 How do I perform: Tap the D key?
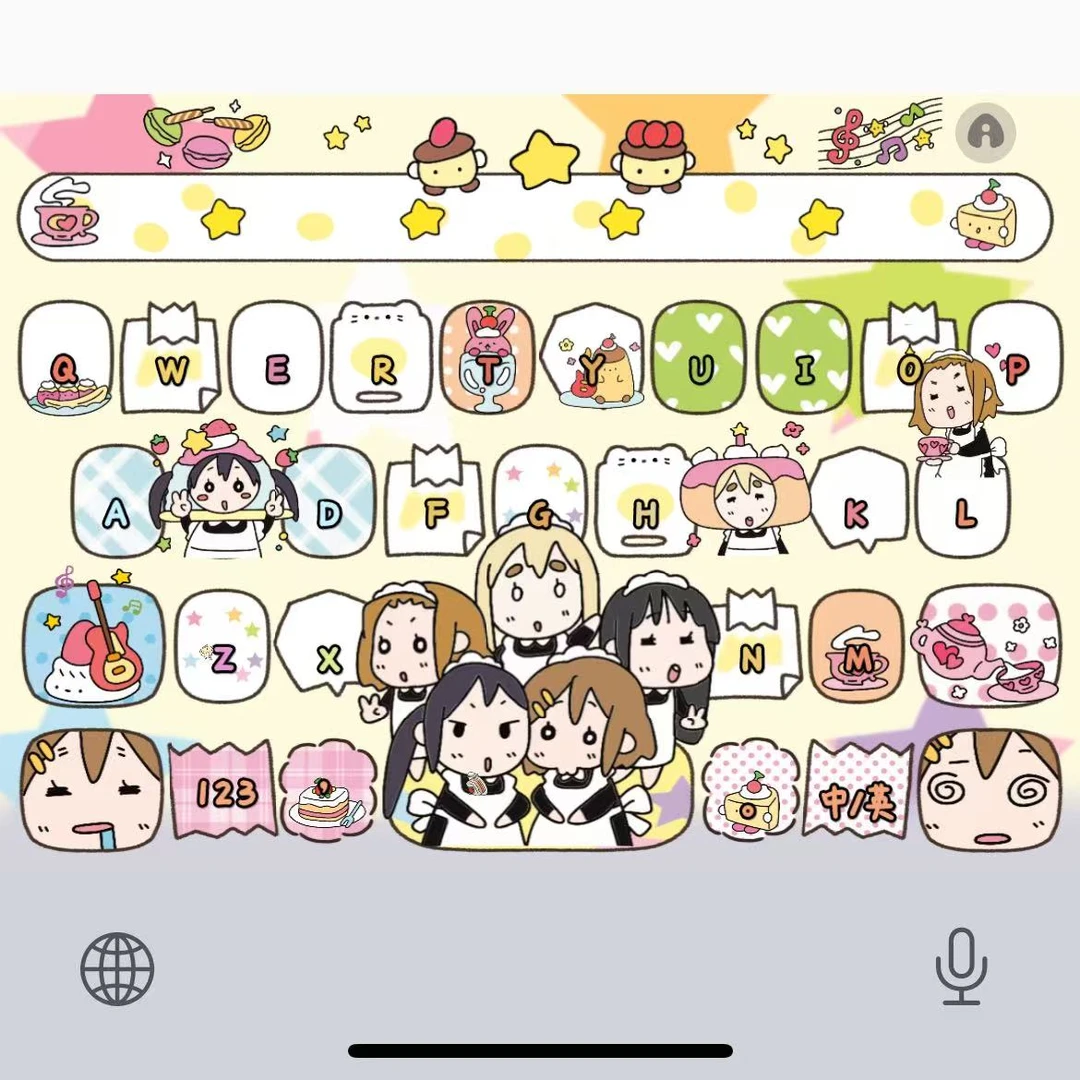coord(329,514)
